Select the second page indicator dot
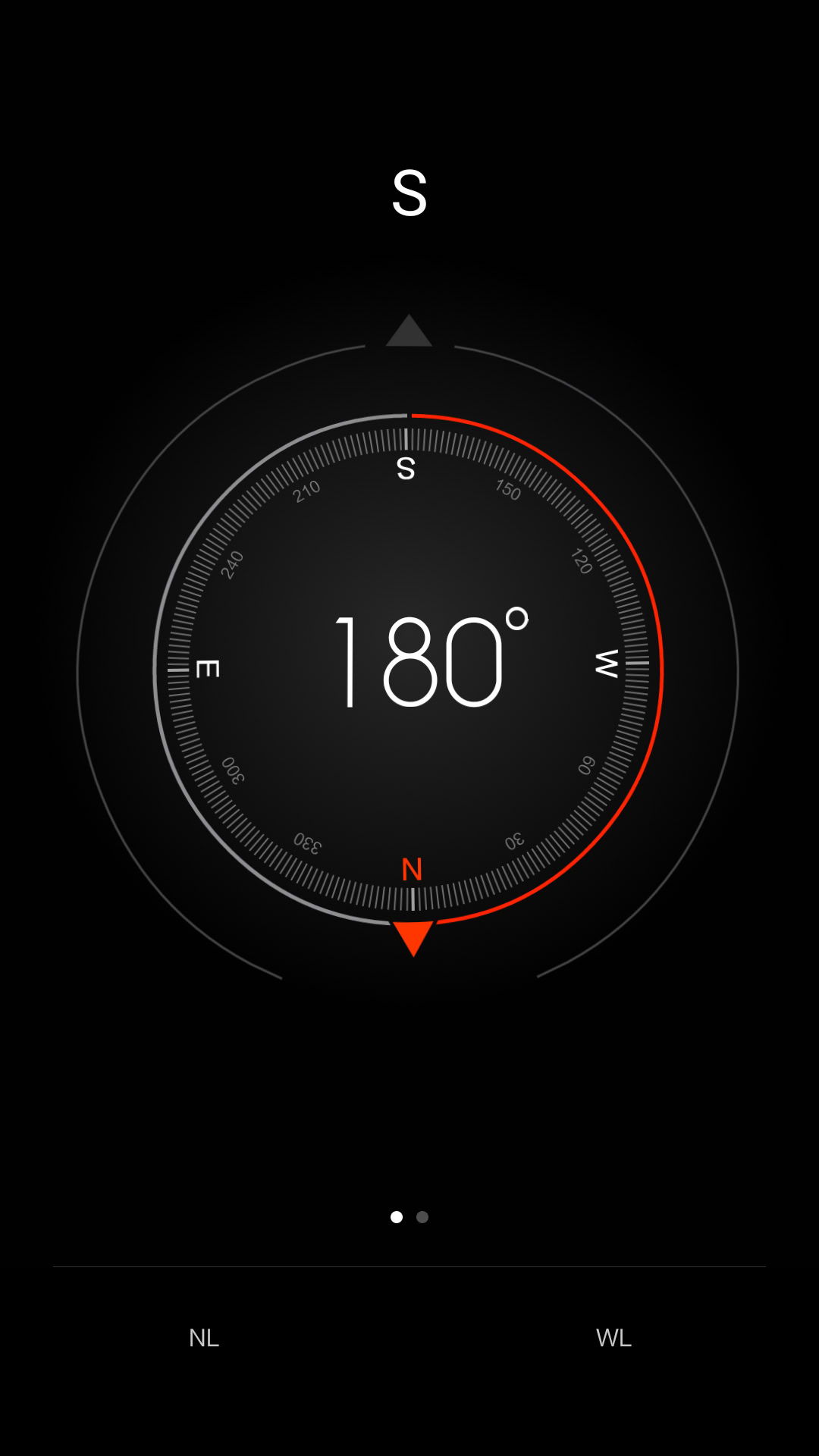819x1456 pixels. coord(422,1217)
